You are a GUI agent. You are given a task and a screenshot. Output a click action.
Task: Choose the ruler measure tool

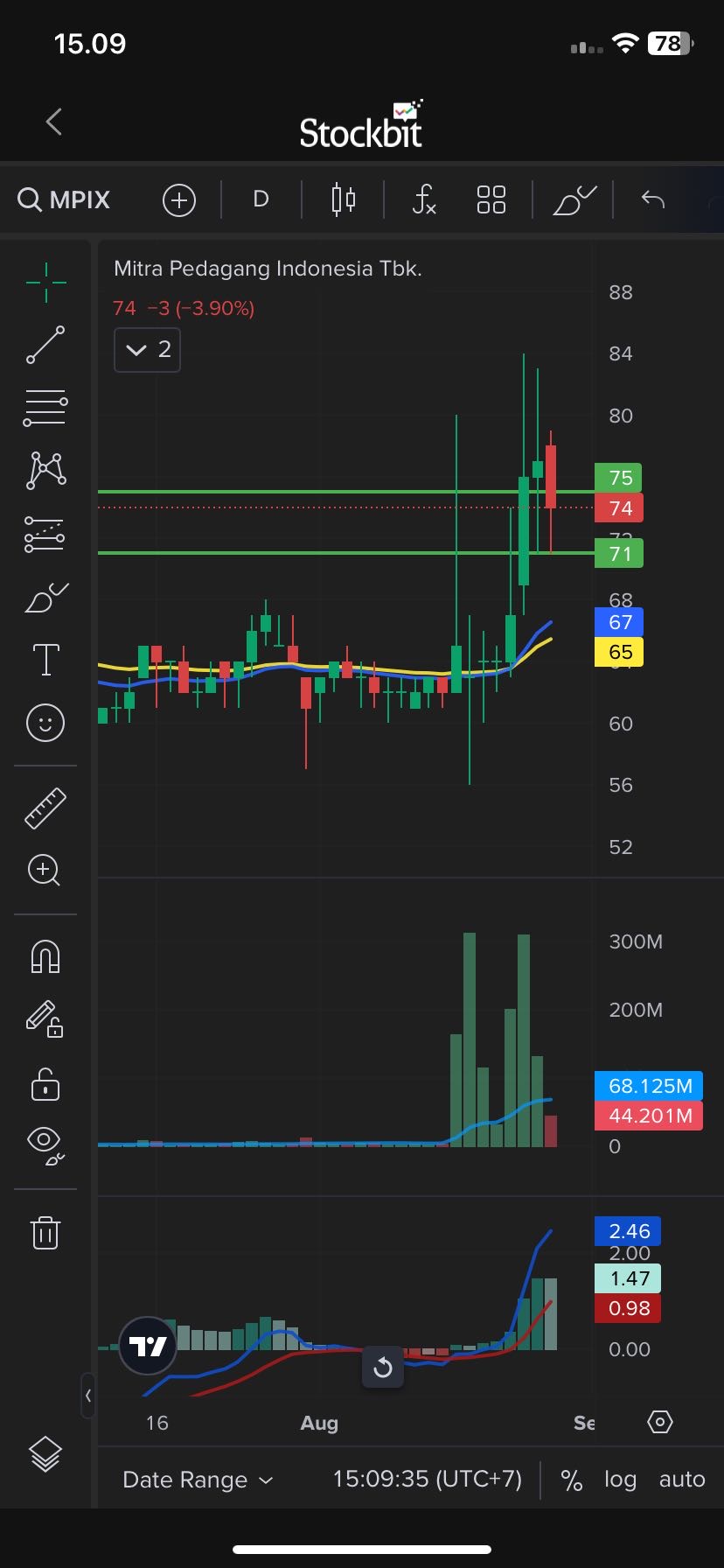[x=45, y=808]
